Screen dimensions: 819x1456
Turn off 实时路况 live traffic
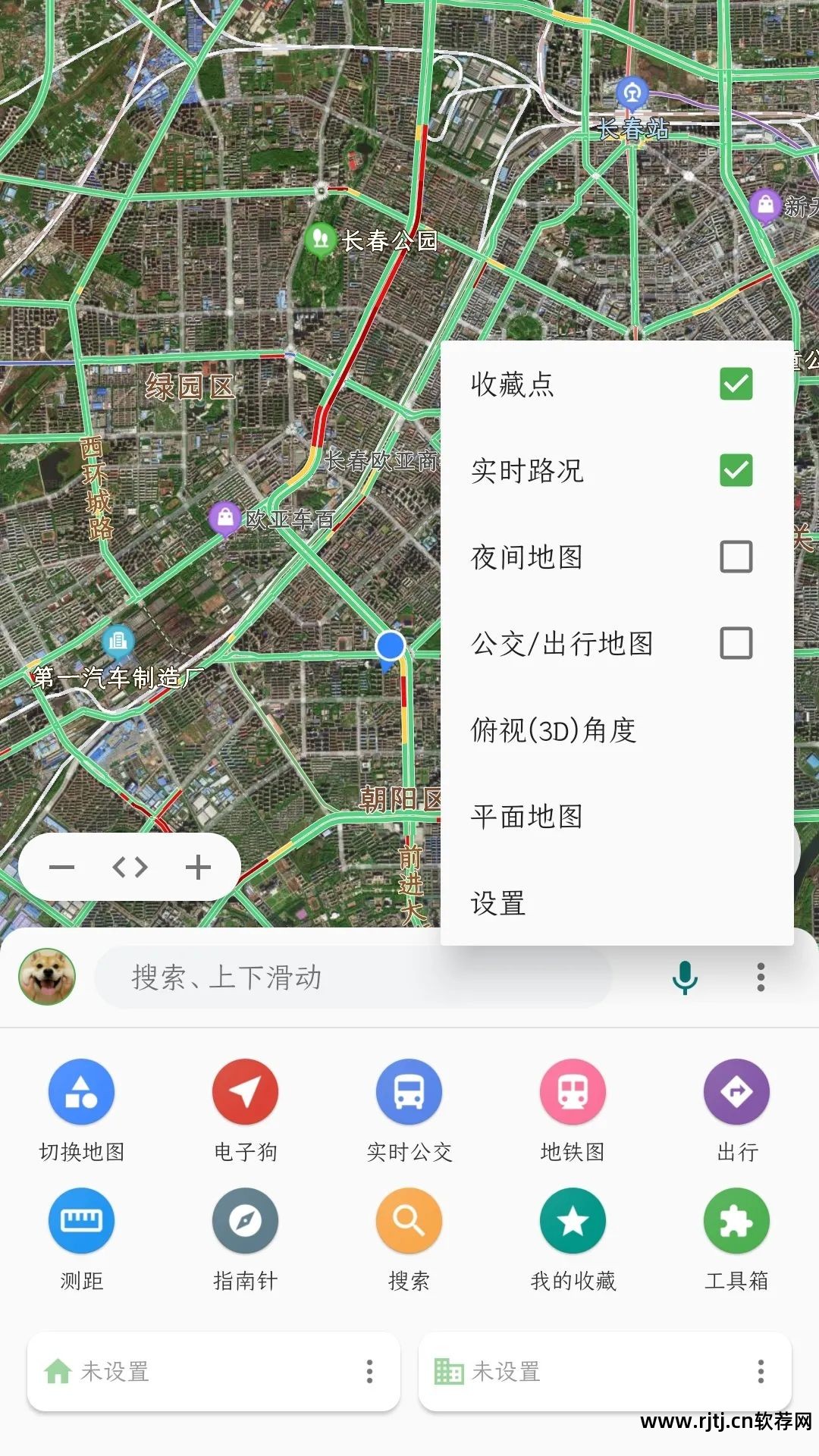pos(734,472)
